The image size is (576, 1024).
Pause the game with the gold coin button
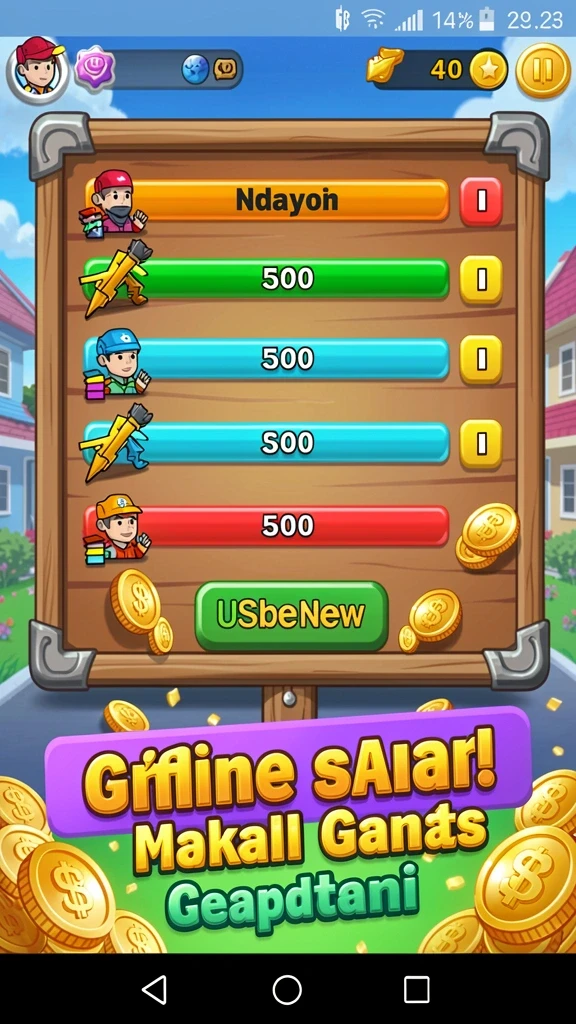point(543,71)
